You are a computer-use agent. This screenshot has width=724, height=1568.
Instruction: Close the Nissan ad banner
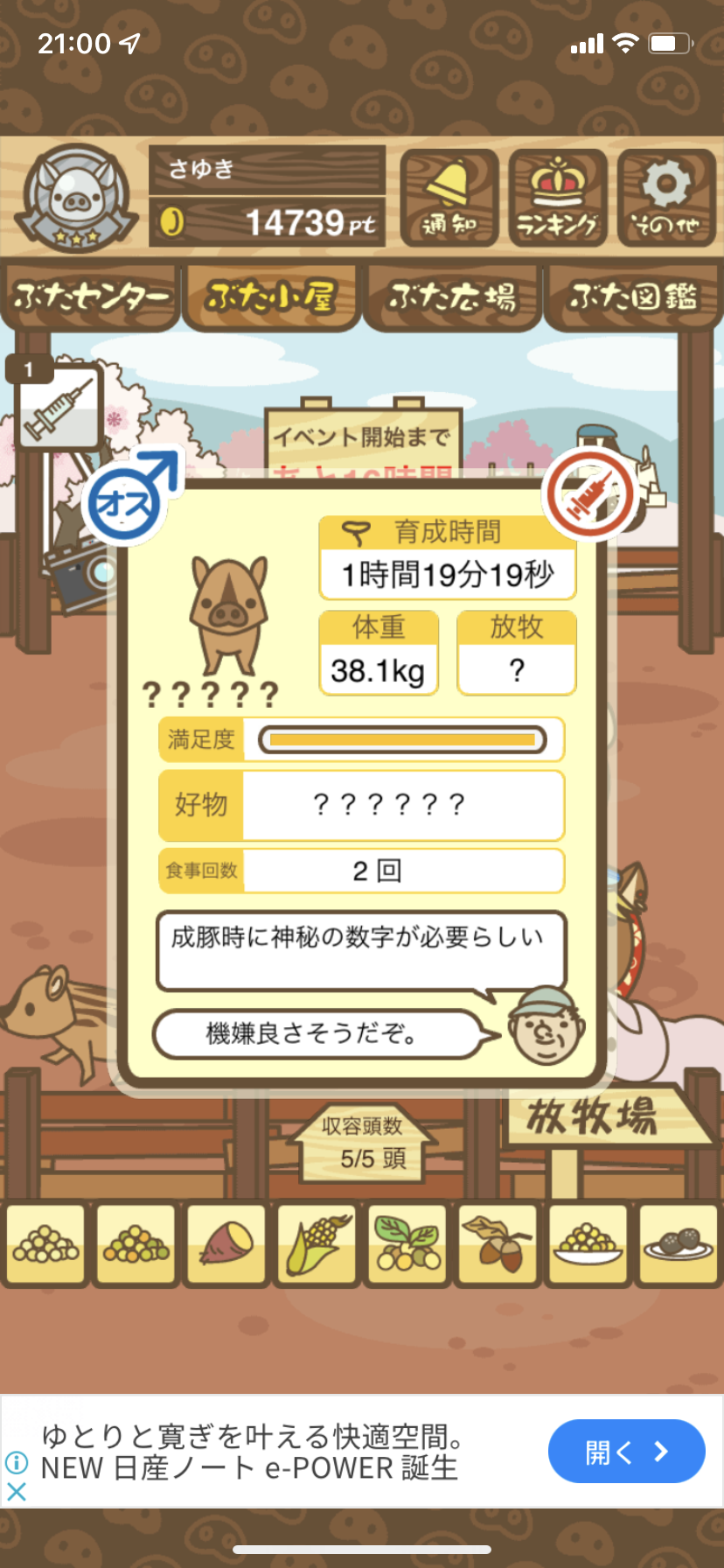click(x=16, y=1492)
